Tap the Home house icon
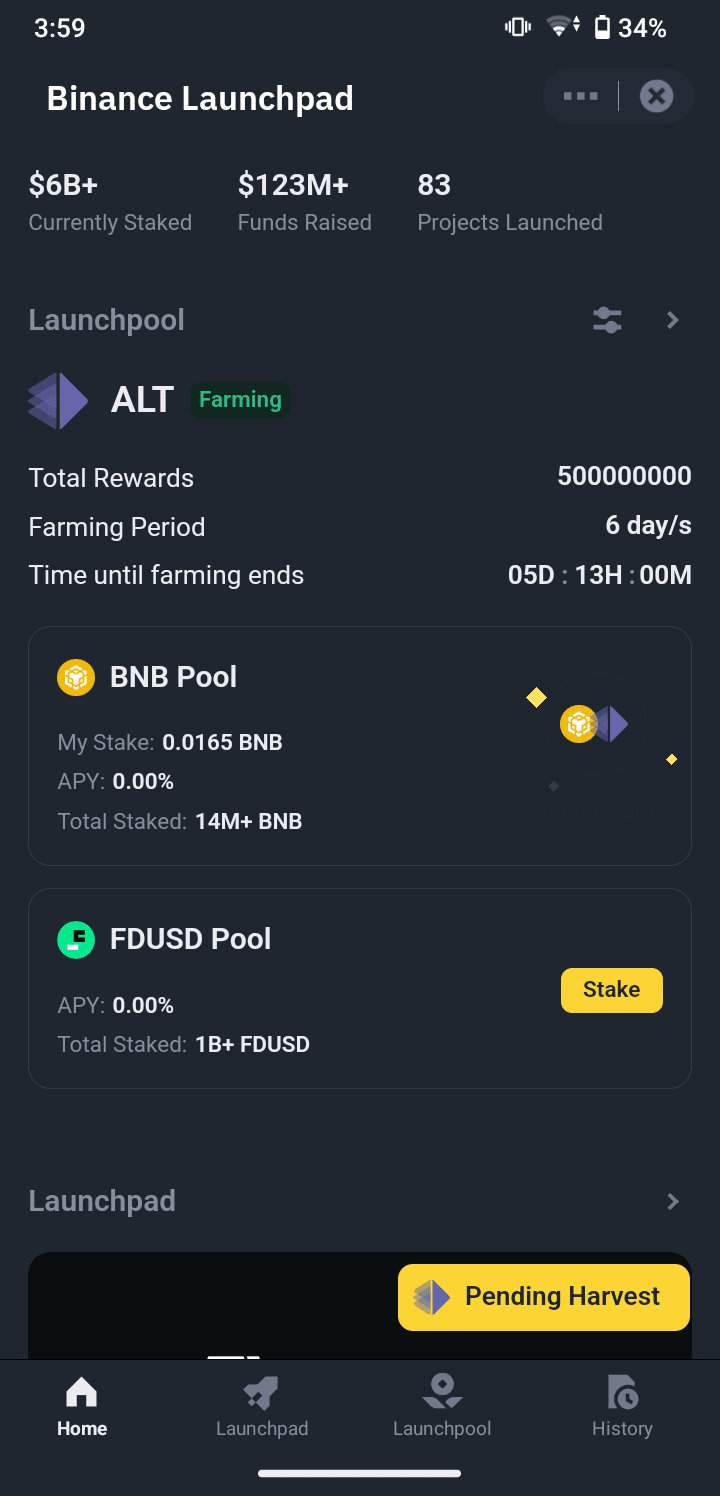The width and height of the screenshot is (720, 1496). coord(81,1390)
